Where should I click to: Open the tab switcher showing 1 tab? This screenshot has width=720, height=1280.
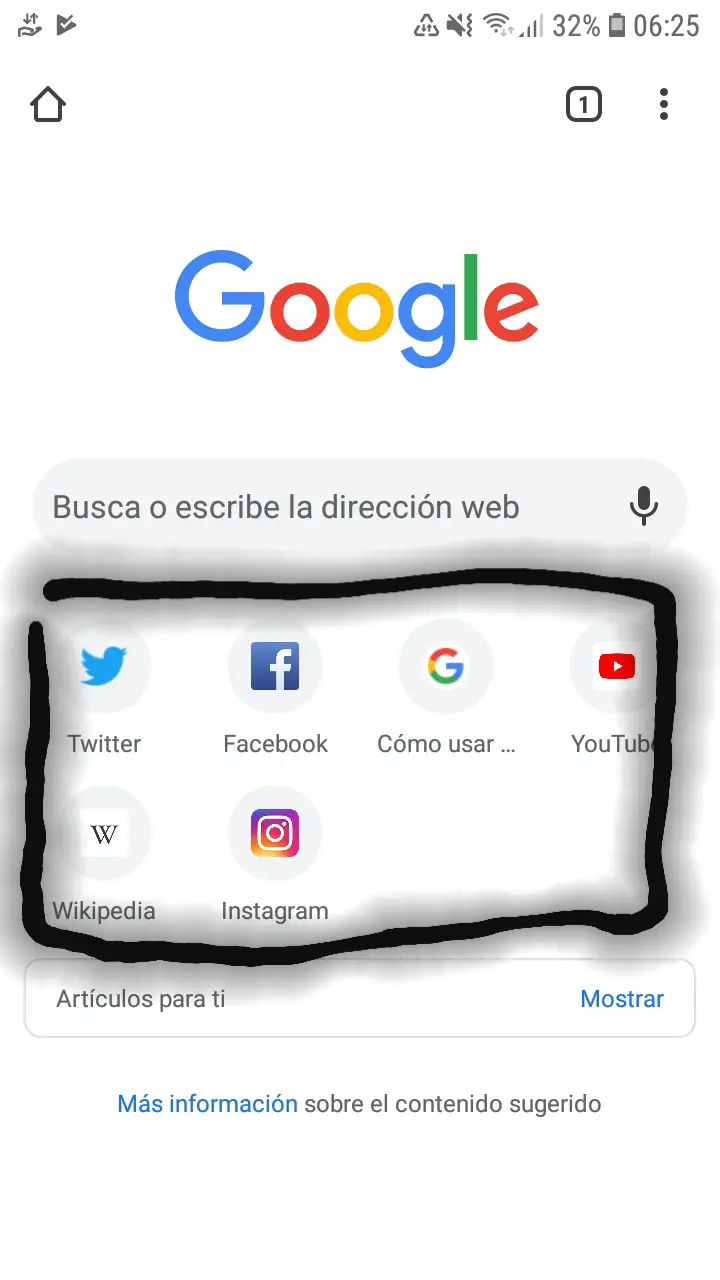(x=584, y=104)
